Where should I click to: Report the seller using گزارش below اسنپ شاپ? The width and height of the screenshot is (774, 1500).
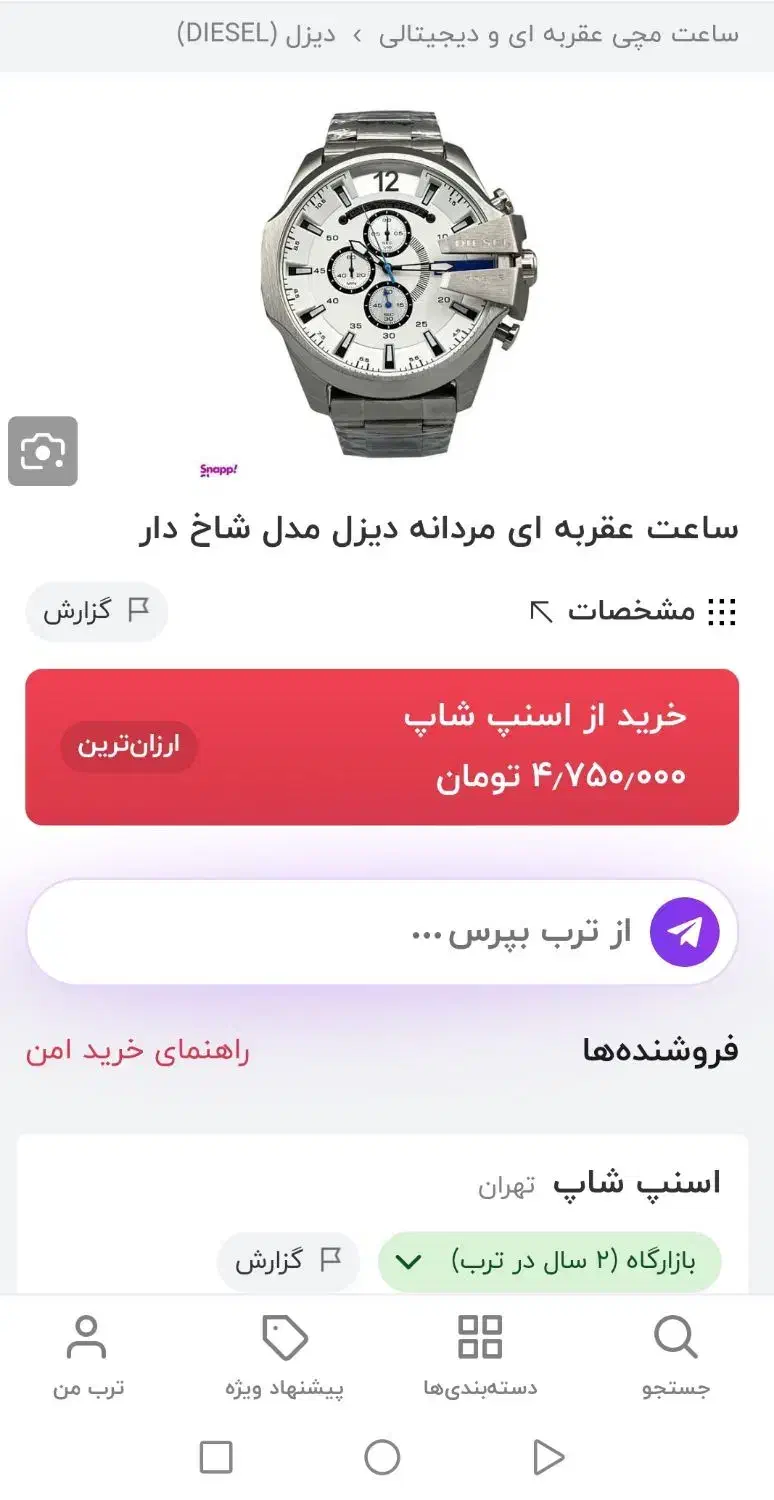coord(288,1262)
